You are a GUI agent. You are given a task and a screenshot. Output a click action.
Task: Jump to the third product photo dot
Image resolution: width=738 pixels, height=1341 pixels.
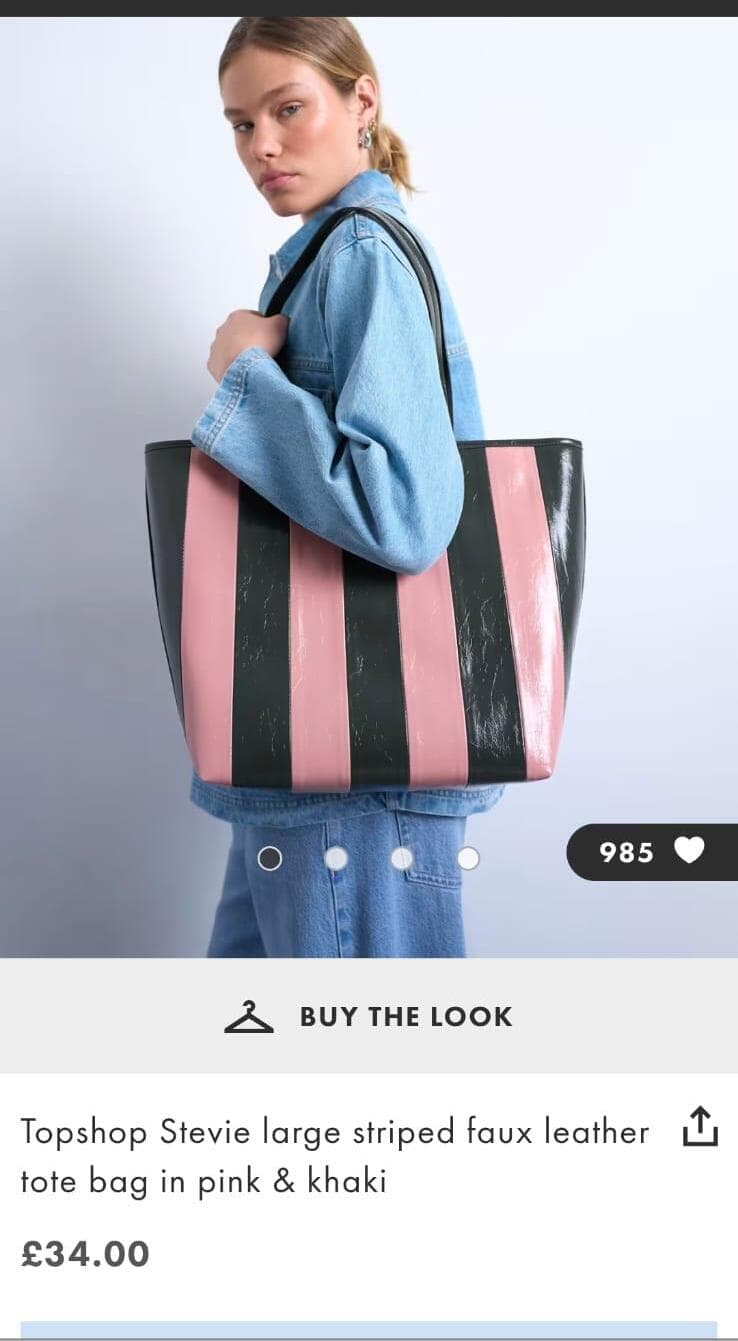click(x=402, y=859)
